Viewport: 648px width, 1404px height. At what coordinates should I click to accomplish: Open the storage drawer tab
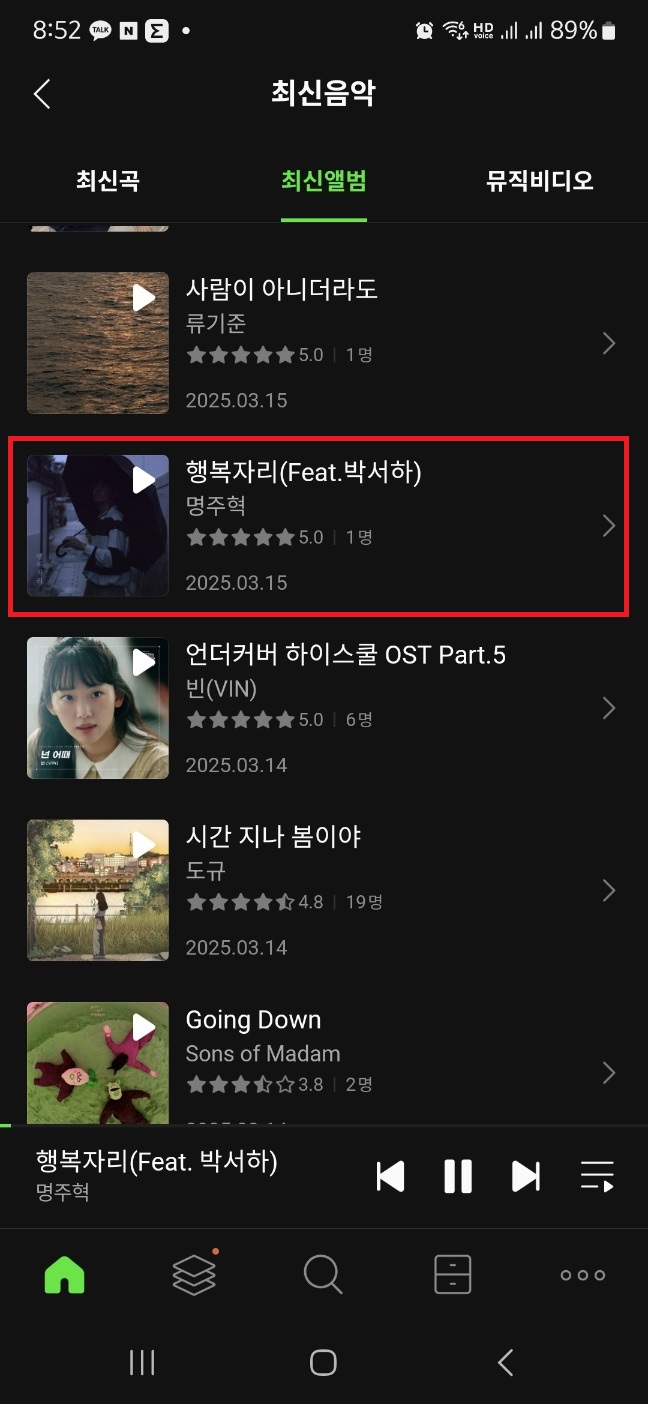coord(452,1275)
